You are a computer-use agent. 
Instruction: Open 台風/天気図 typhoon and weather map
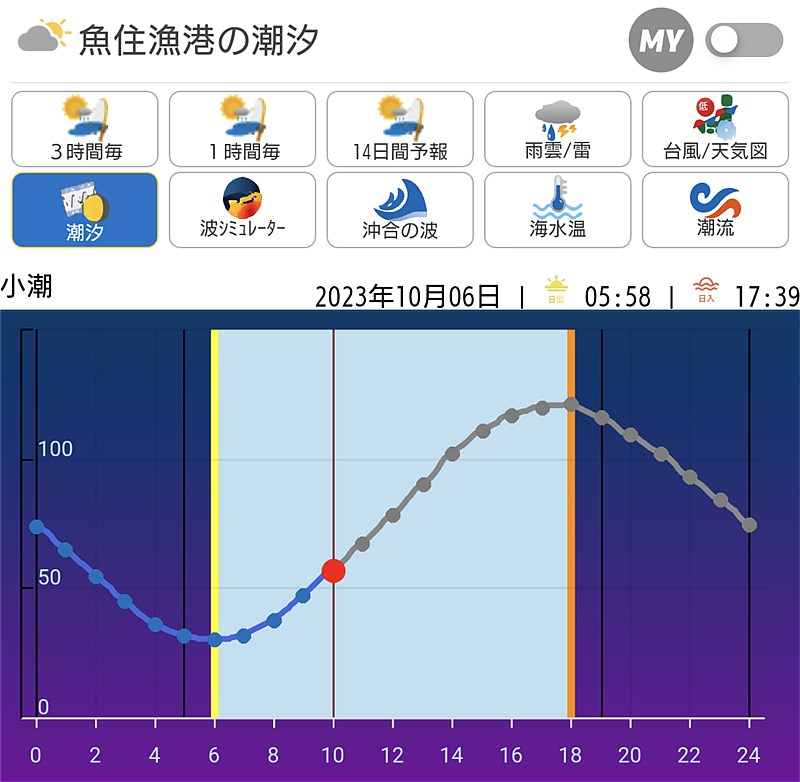[715, 129]
